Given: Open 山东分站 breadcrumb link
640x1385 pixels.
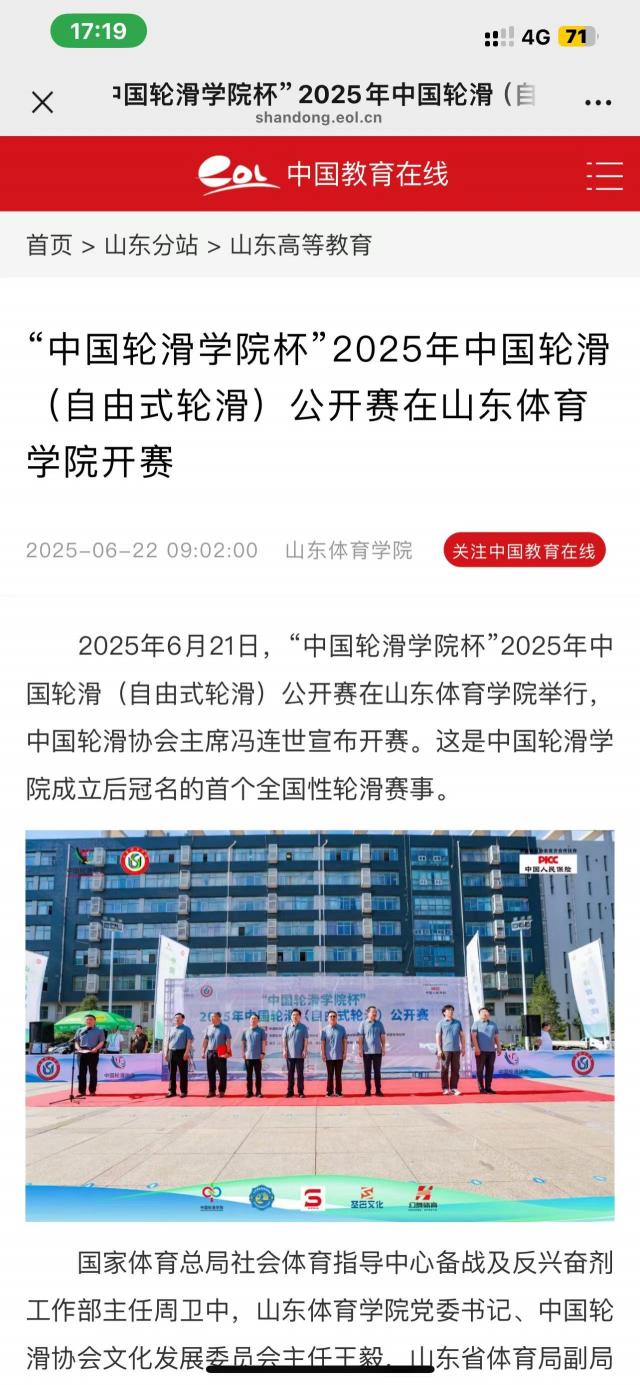Looking at the screenshot, I should tap(151, 246).
